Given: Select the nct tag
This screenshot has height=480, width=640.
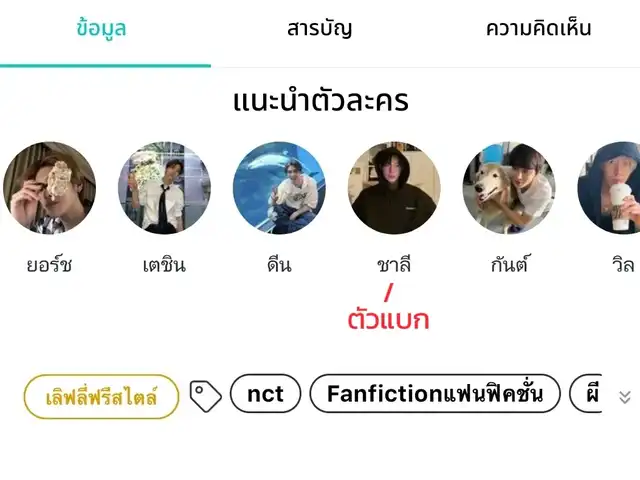Looking at the screenshot, I should [265, 394].
